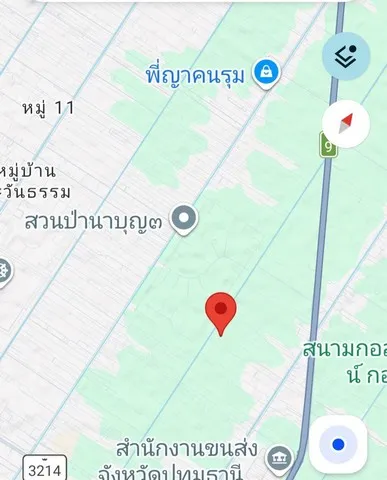Tap the compass to reorient the map

346,124
